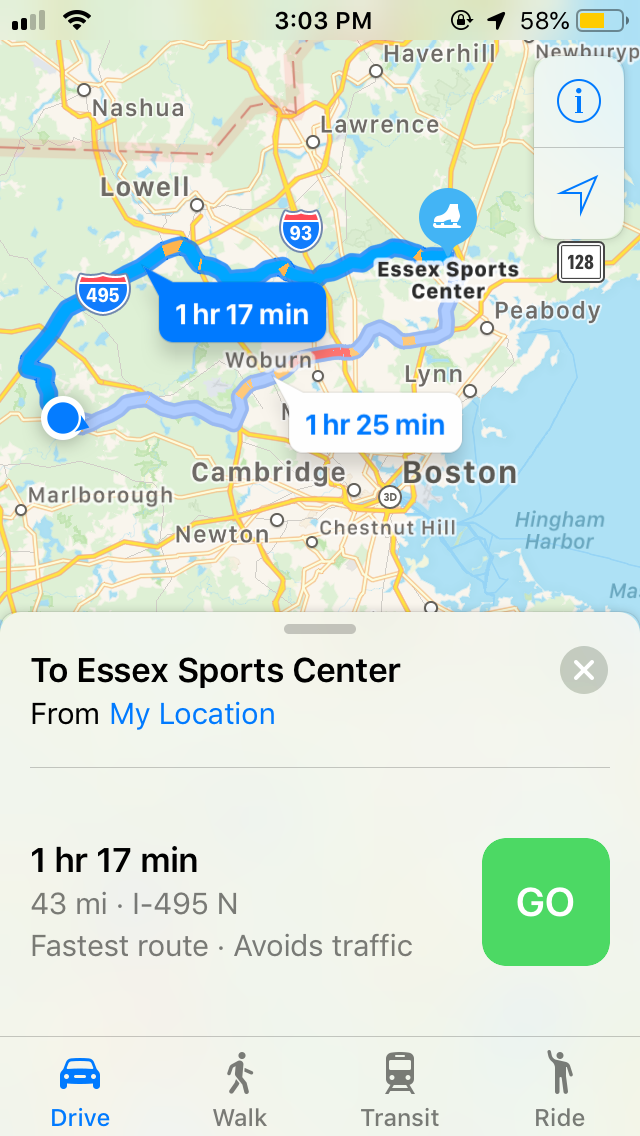The image size is (640, 1136).
Task: Switch to Transit directions
Action: click(x=400, y=1090)
